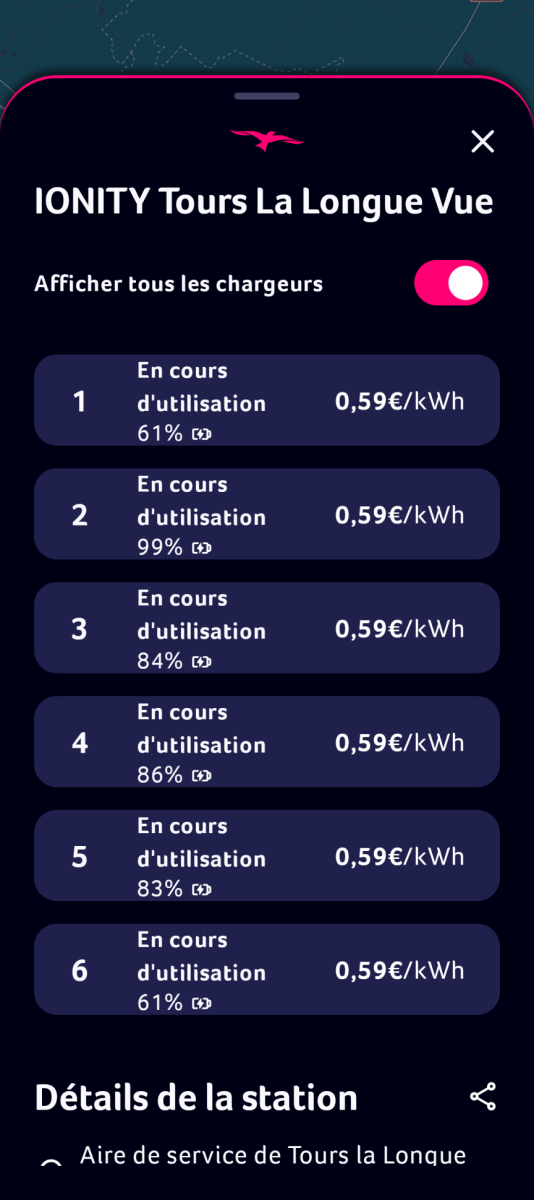Open charger 3 at 84%
This screenshot has width=534, height=1200.
pyautogui.click(x=267, y=628)
